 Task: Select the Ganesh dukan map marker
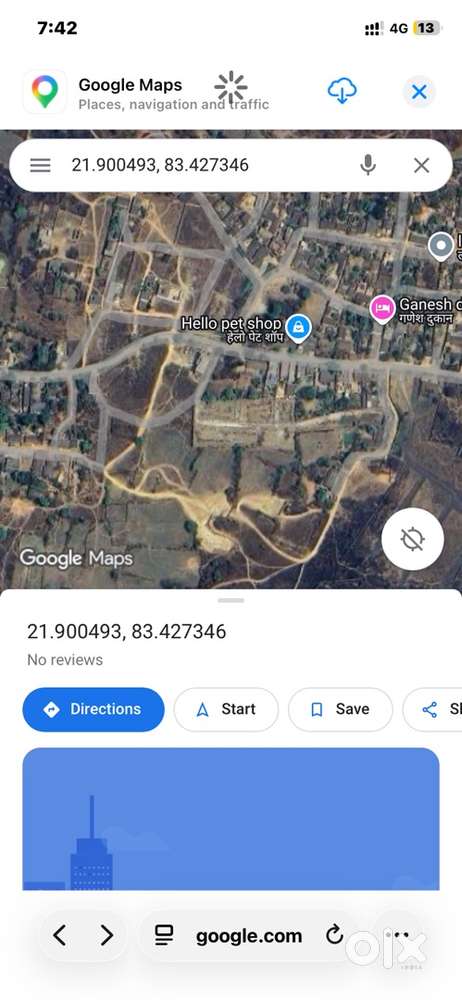[x=382, y=309]
